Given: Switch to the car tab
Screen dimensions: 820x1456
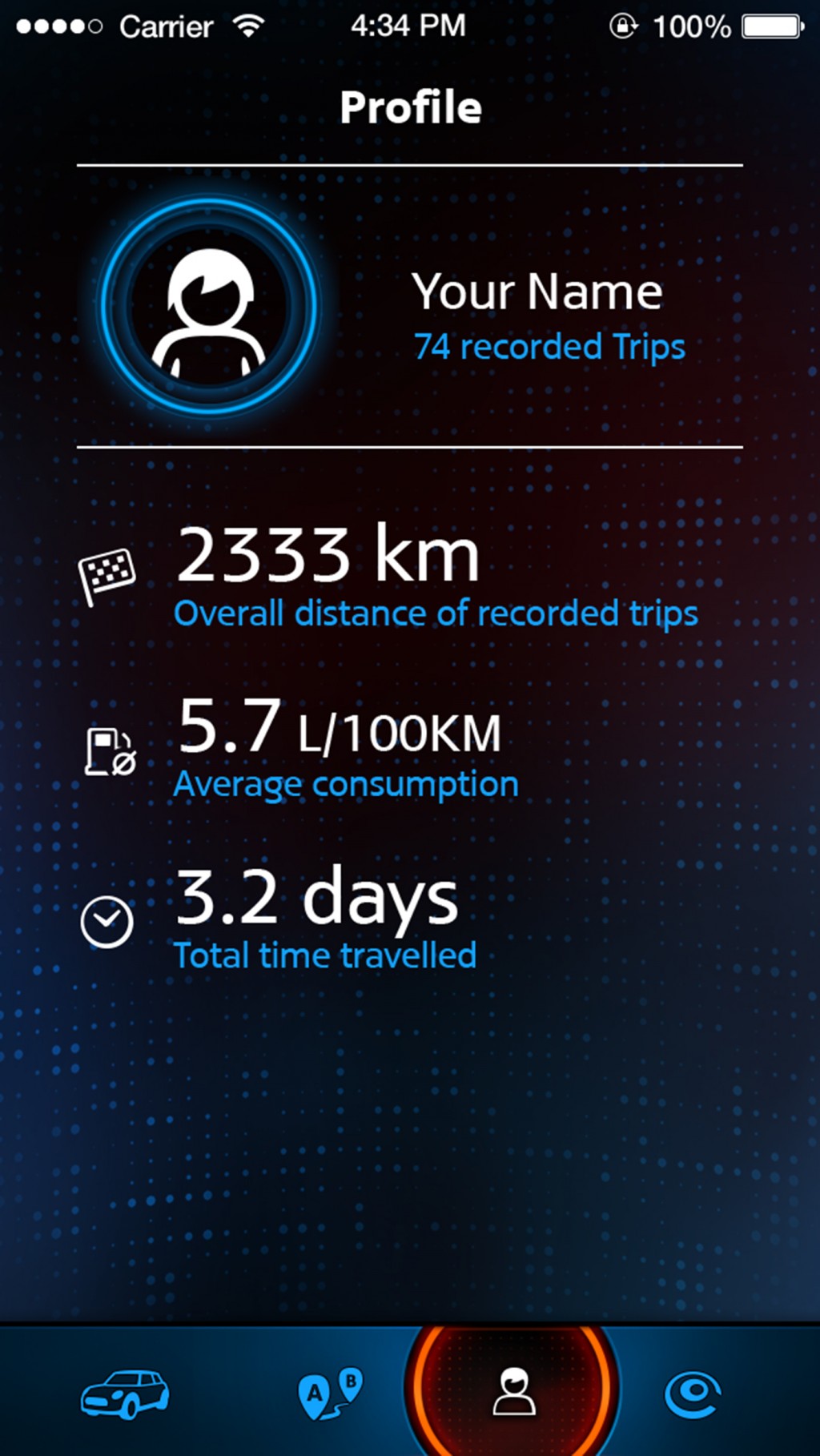Looking at the screenshot, I should pos(125,1394).
